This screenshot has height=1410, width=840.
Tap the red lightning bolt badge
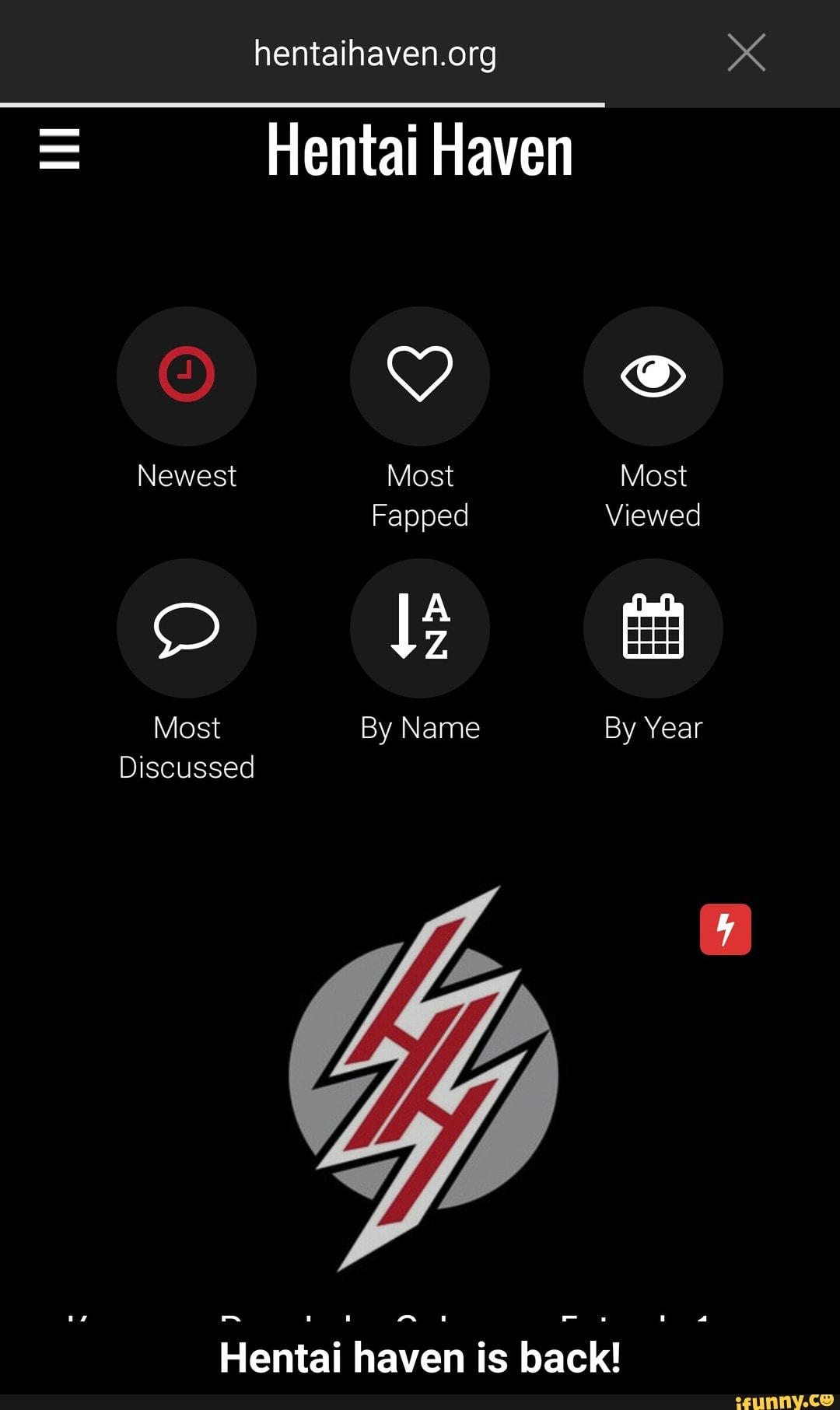pos(725,929)
